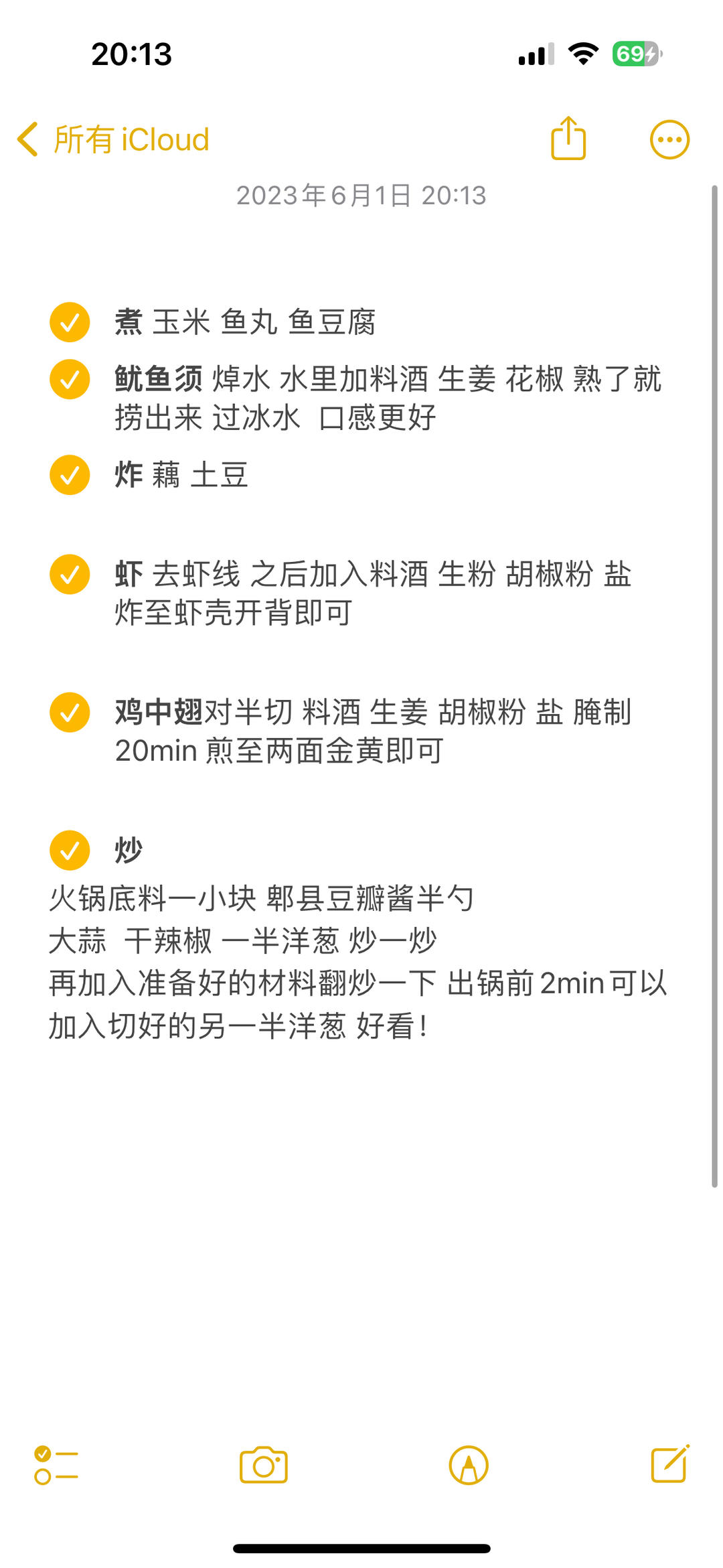Toggle the 炸 藕 土豆 checkbox

coord(69,475)
